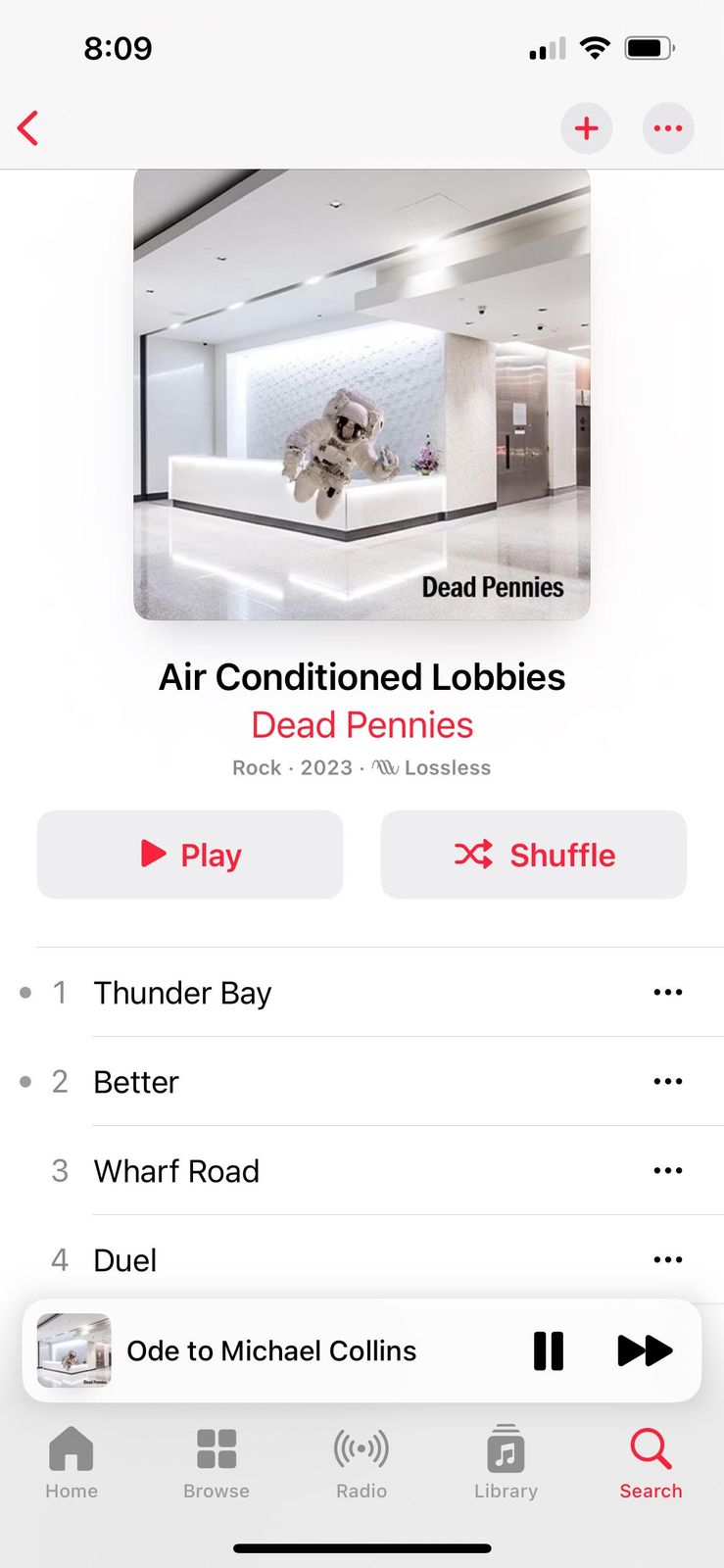Open more options for Duel
The width and height of the screenshot is (724, 1568).
click(667, 1260)
